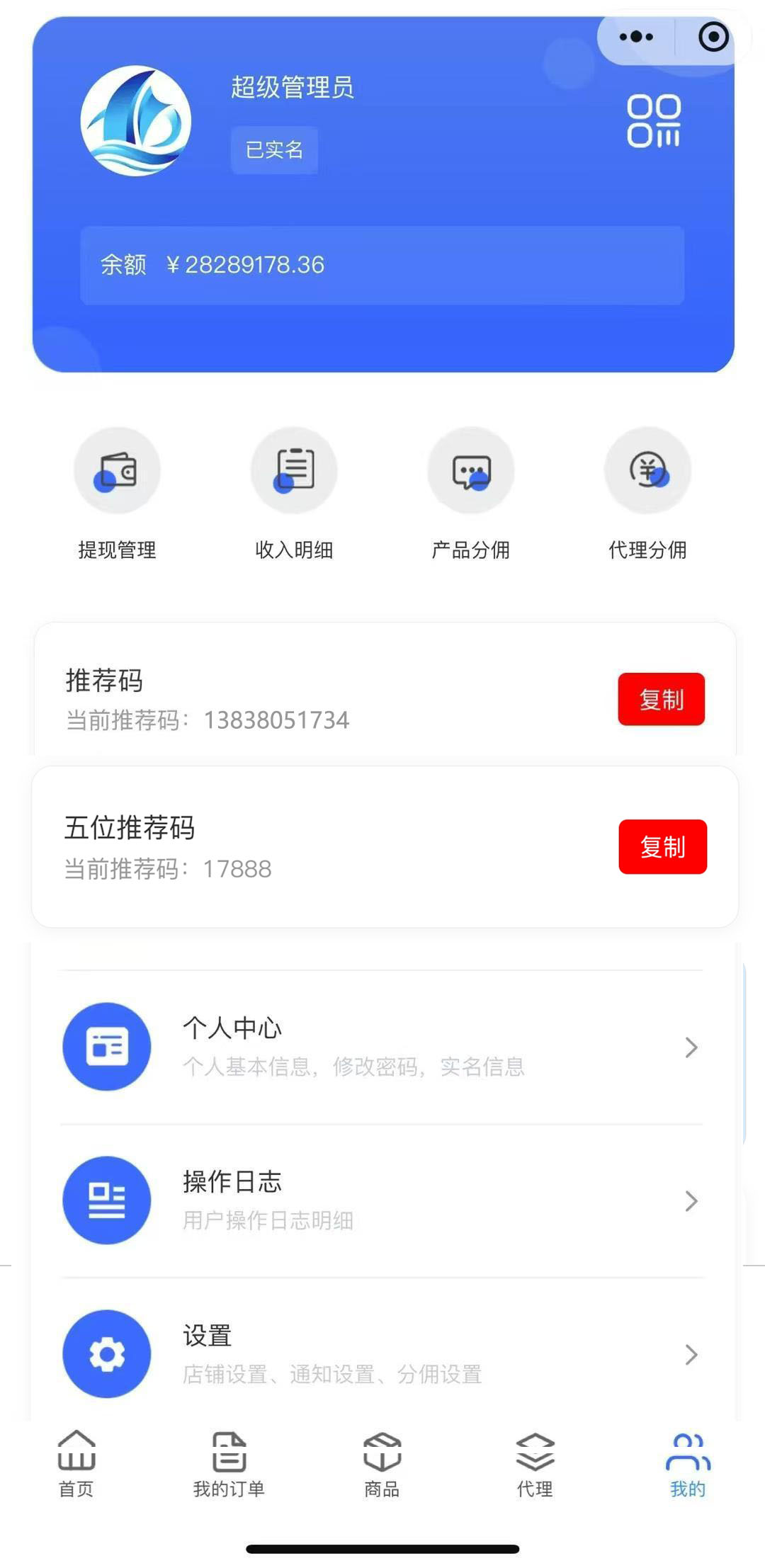Open agent commission via 代理分佣 icon
Image resolution: width=765 pixels, height=1568 pixels.
[647, 470]
